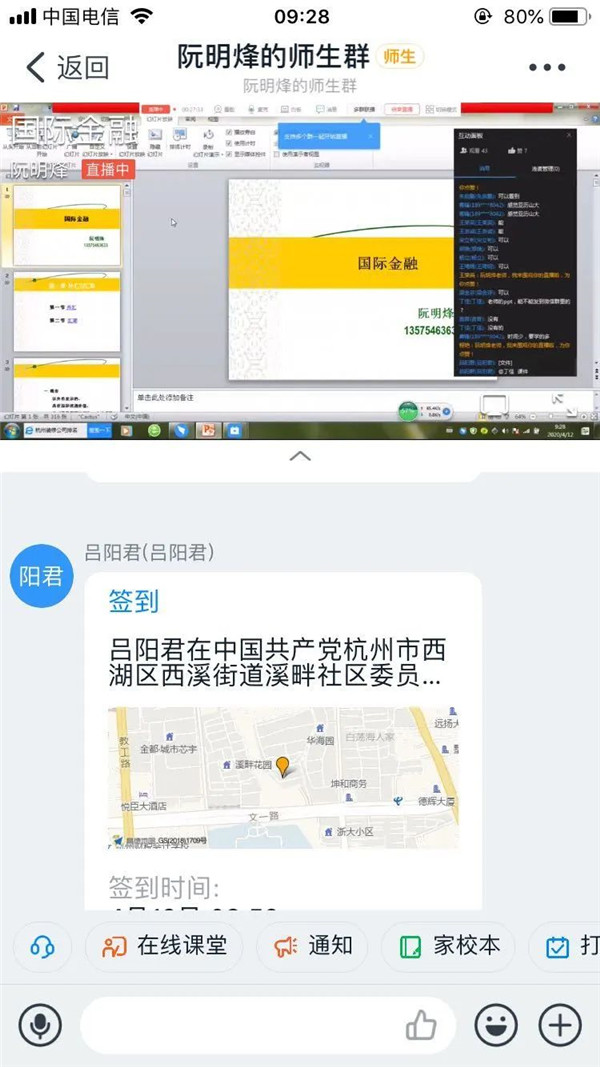This screenshot has height=1067, width=600.
Task: Switch to voice input with the microphone
Action: 40,1025
